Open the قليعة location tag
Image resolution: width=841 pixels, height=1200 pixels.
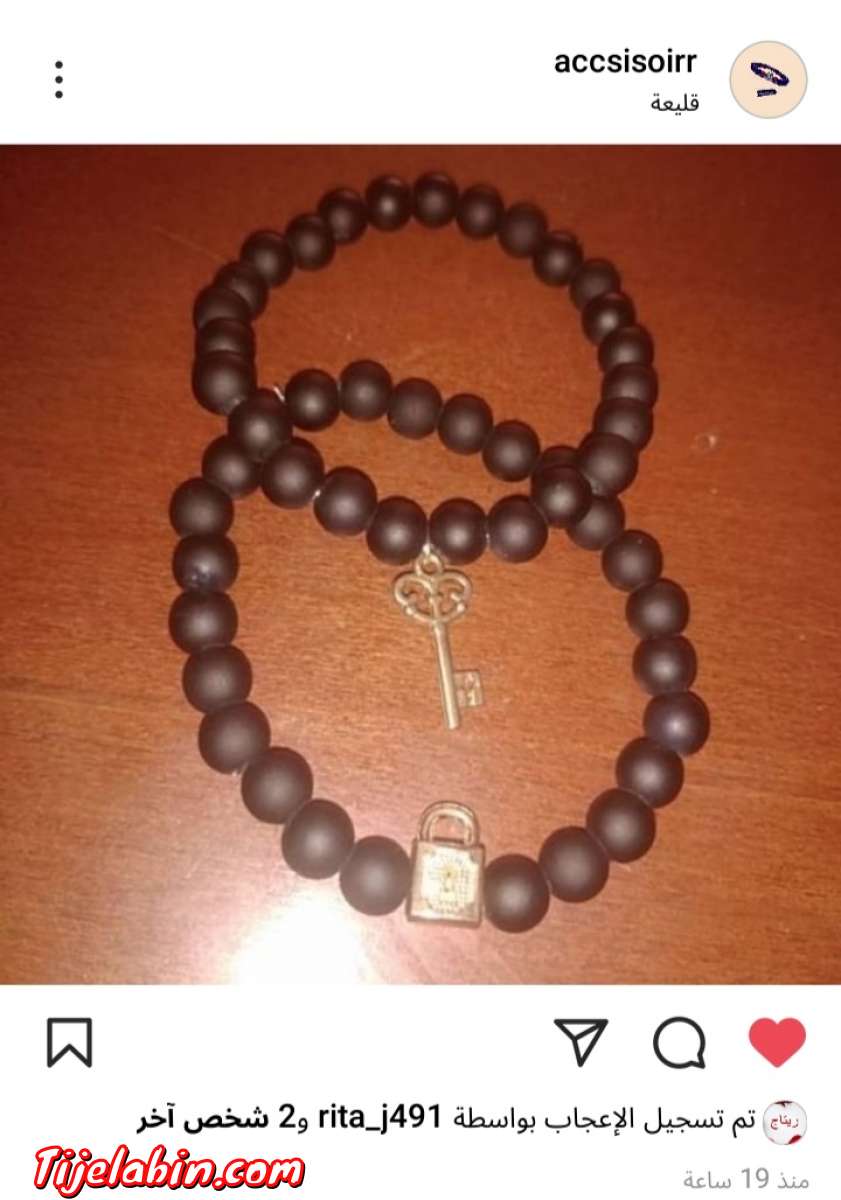point(675,102)
